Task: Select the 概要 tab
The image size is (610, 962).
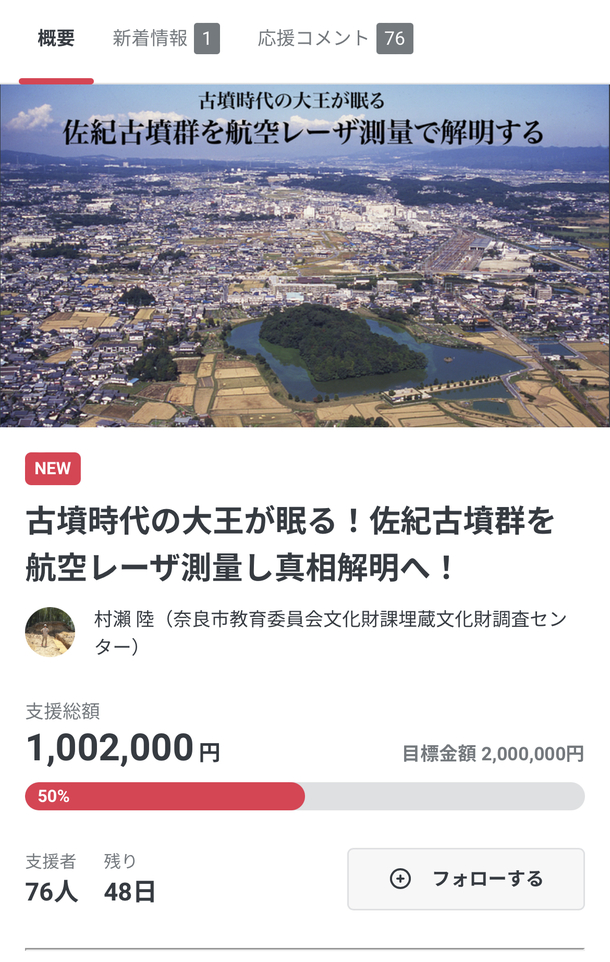Action: [56, 39]
